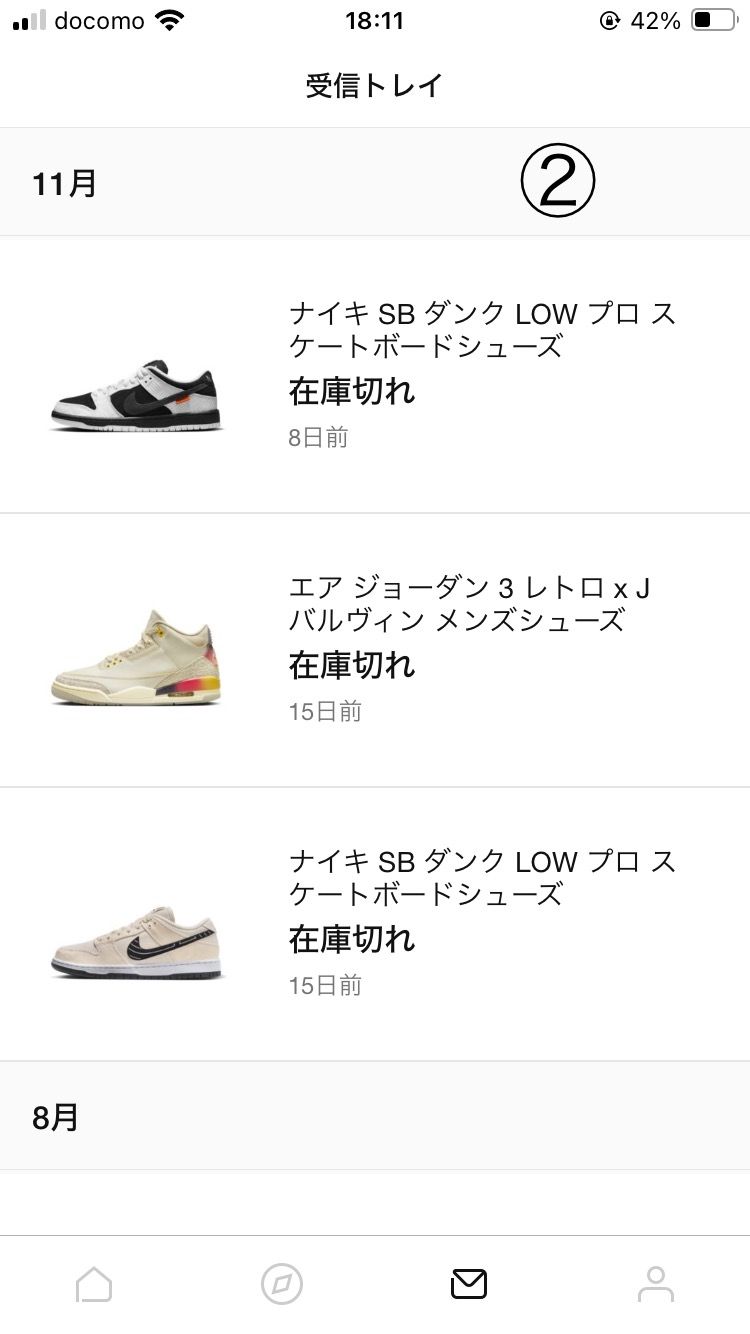Open the beige Nike SB Dunk Low notification
Image resolution: width=750 pixels, height=1334 pixels.
pos(375,924)
